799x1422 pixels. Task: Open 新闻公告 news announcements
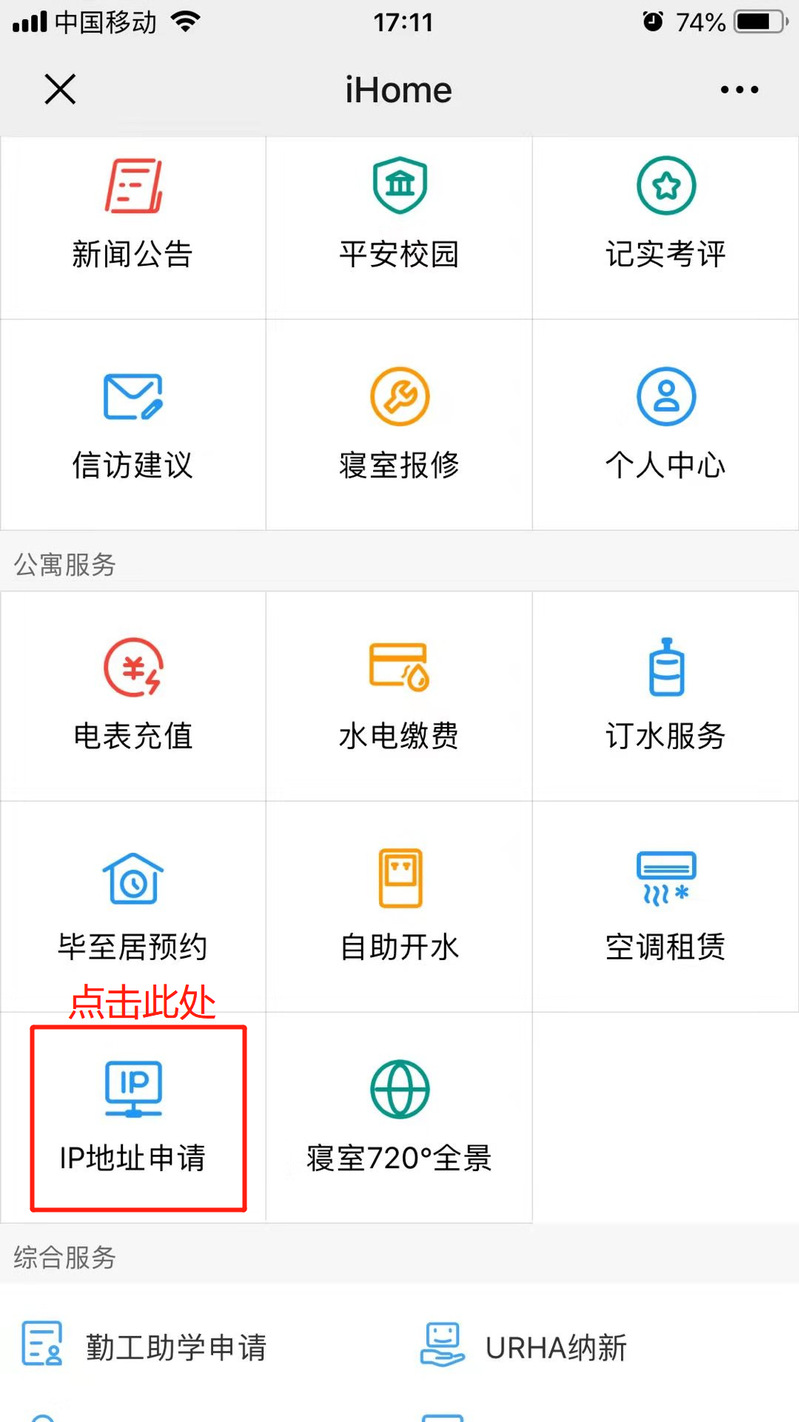133,215
